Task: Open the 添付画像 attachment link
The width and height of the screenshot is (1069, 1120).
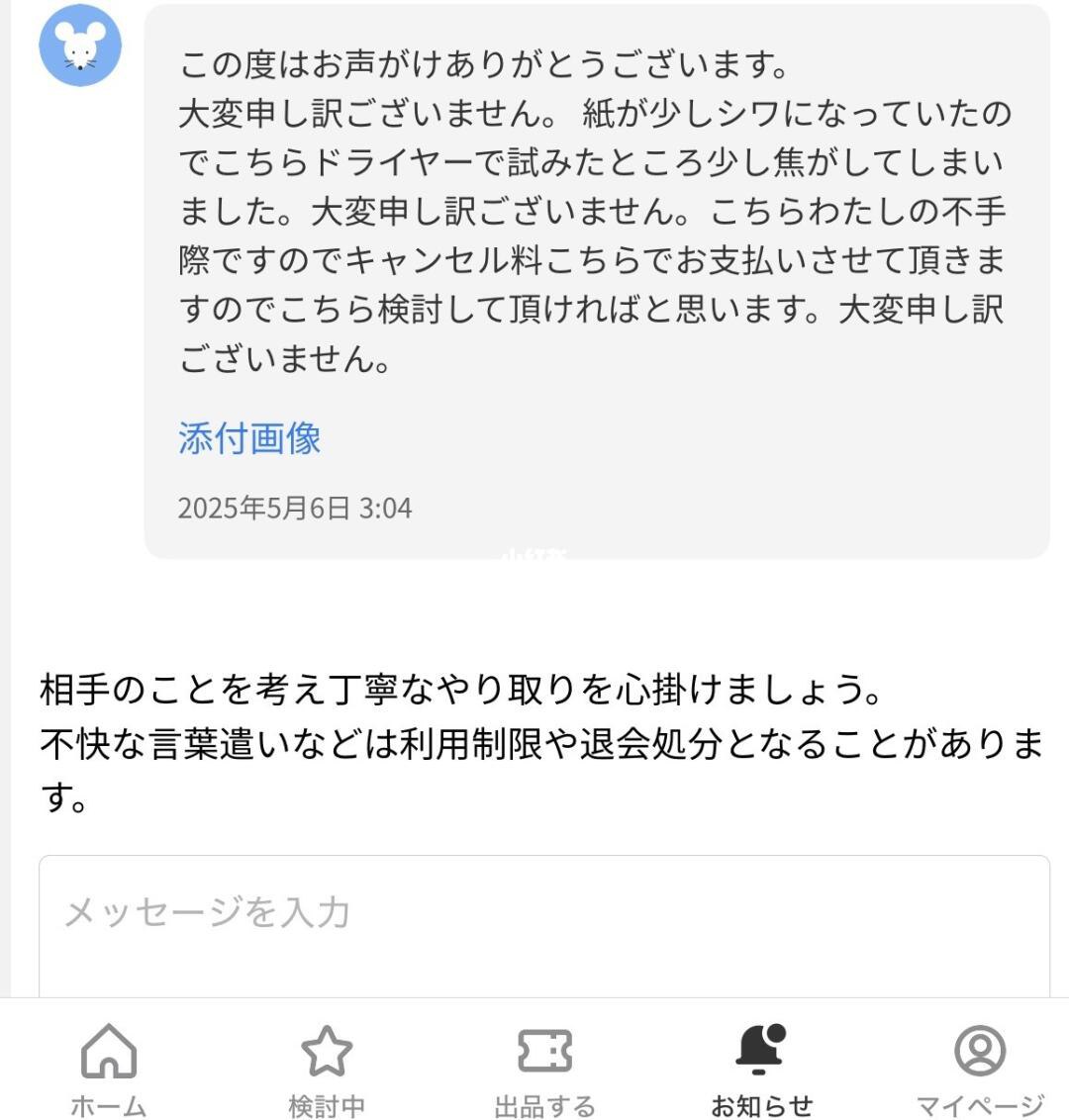Action: 249,438
